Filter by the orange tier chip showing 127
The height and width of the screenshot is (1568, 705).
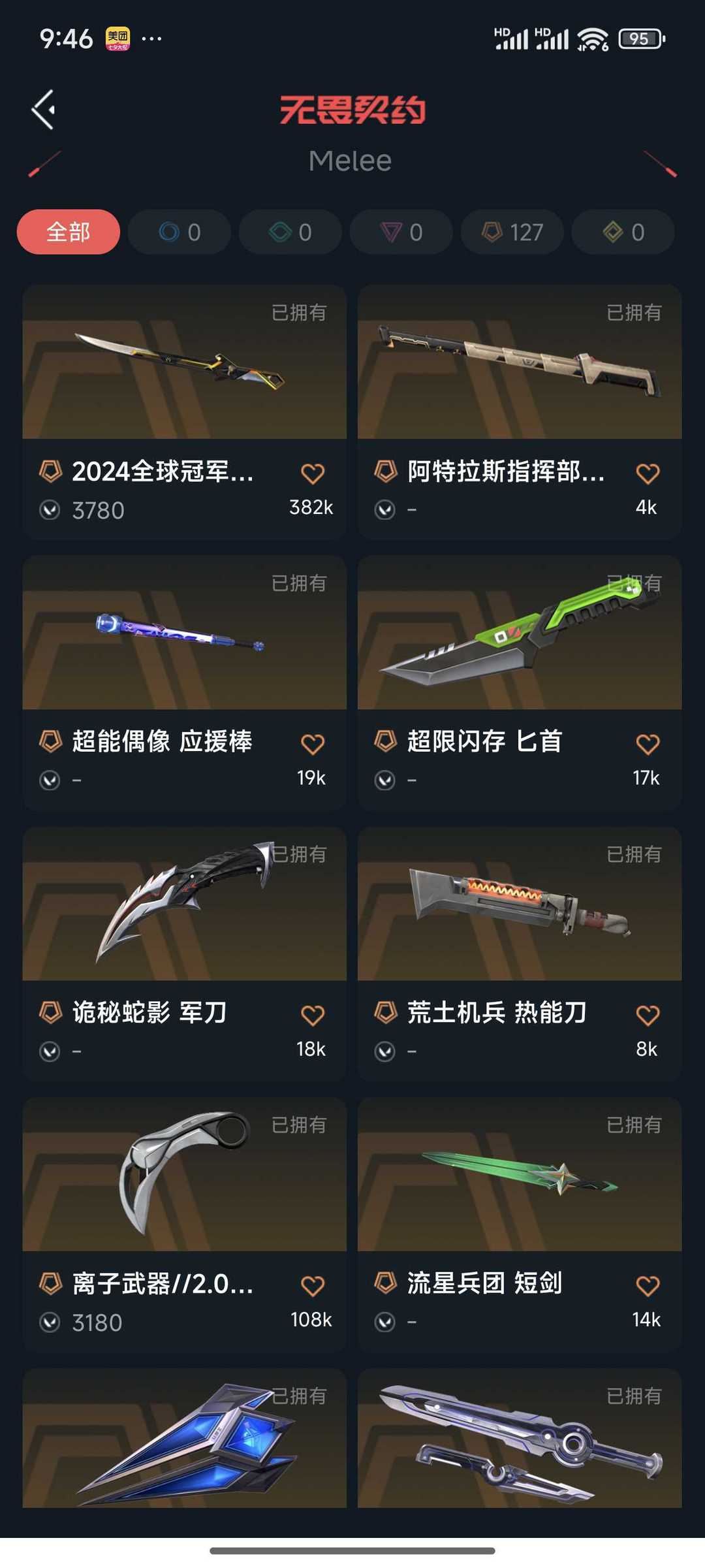pyautogui.click(x=512, y=232)
